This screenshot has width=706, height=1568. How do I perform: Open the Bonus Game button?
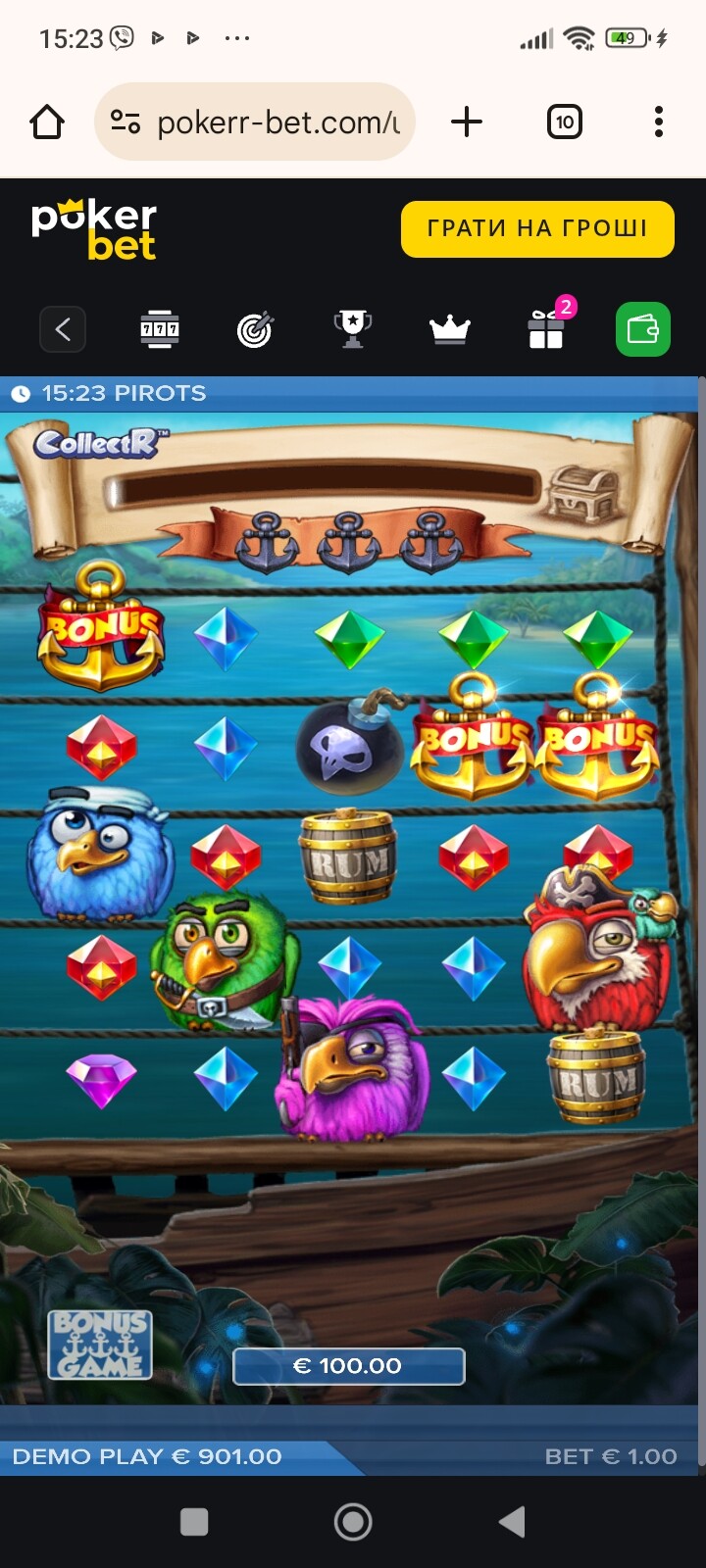(x=100, y=1345)
